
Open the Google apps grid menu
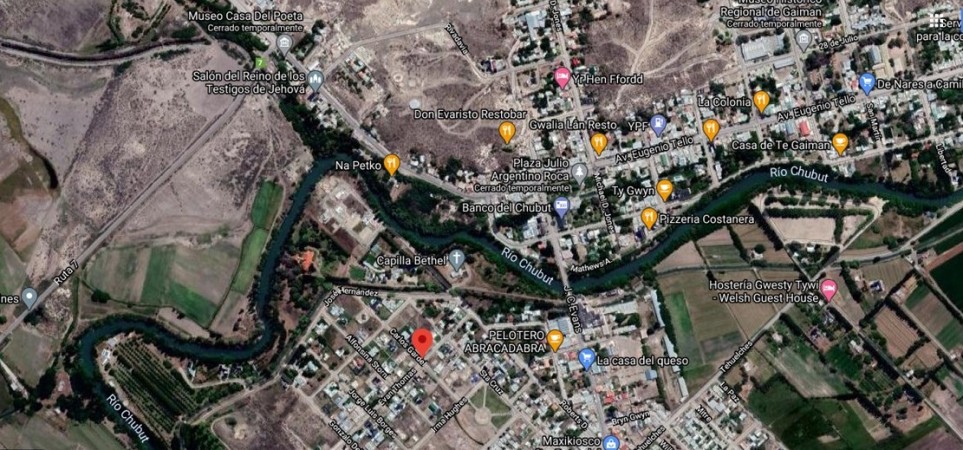tap(936, 20)
